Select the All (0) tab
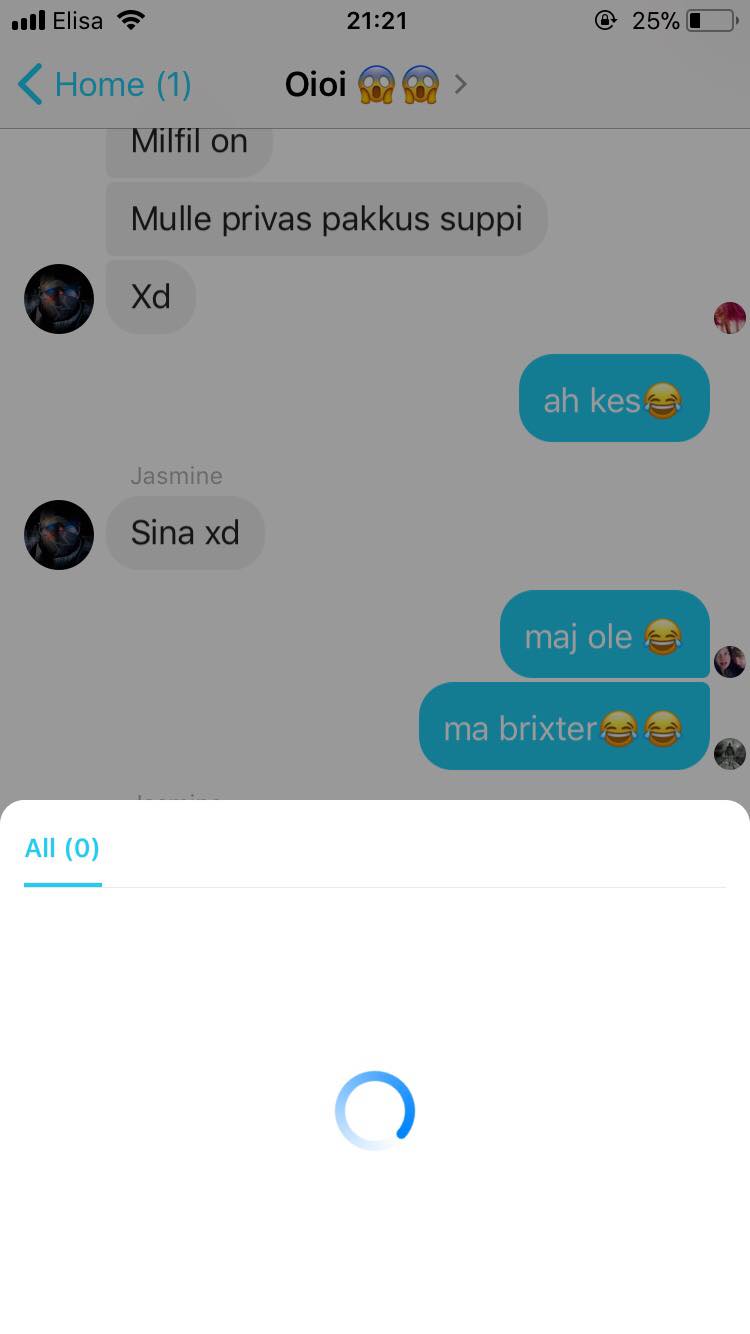 (62, 849)
